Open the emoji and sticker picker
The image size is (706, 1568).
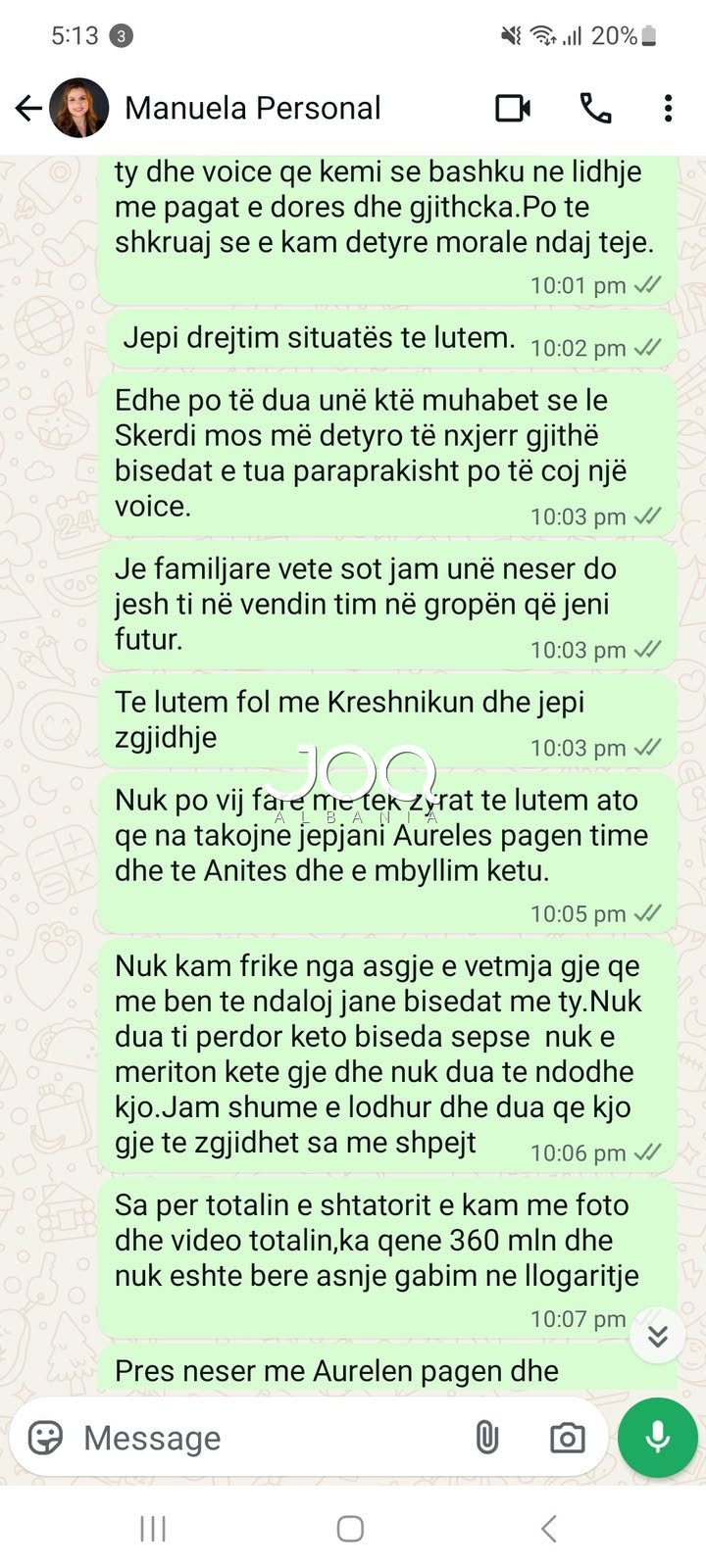(x=45, y=1438)
